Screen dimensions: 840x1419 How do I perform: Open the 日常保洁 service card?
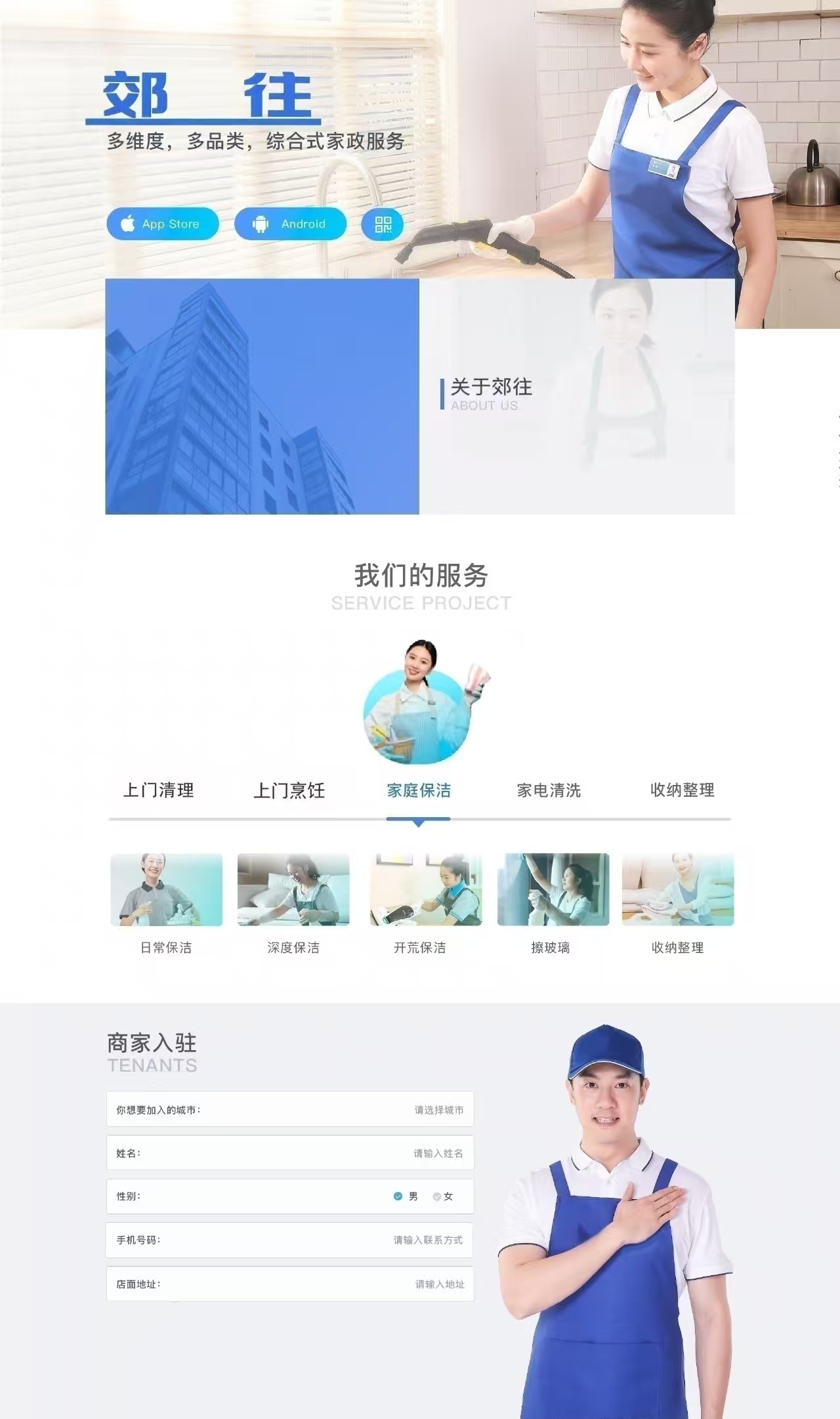pyautogui.click(x=166, y=890)
